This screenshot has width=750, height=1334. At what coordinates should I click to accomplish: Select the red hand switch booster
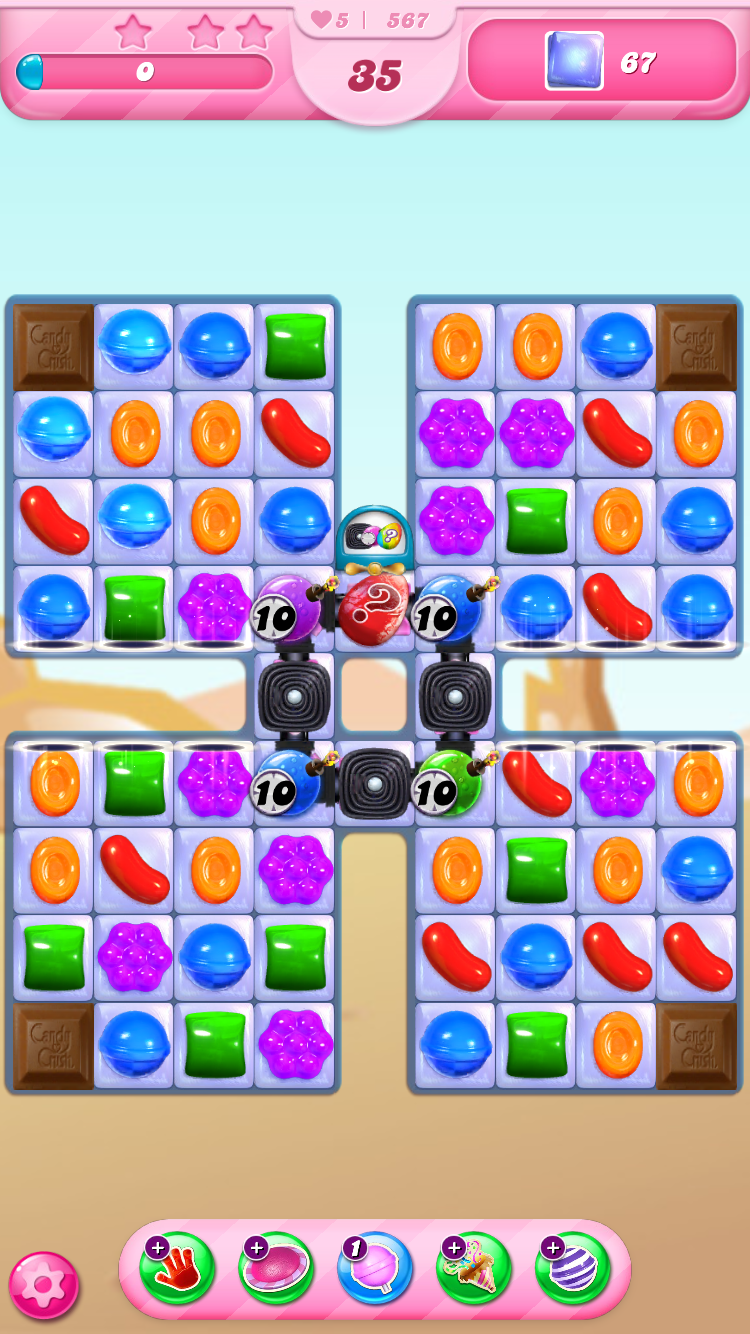click(x=177, y=1268)
